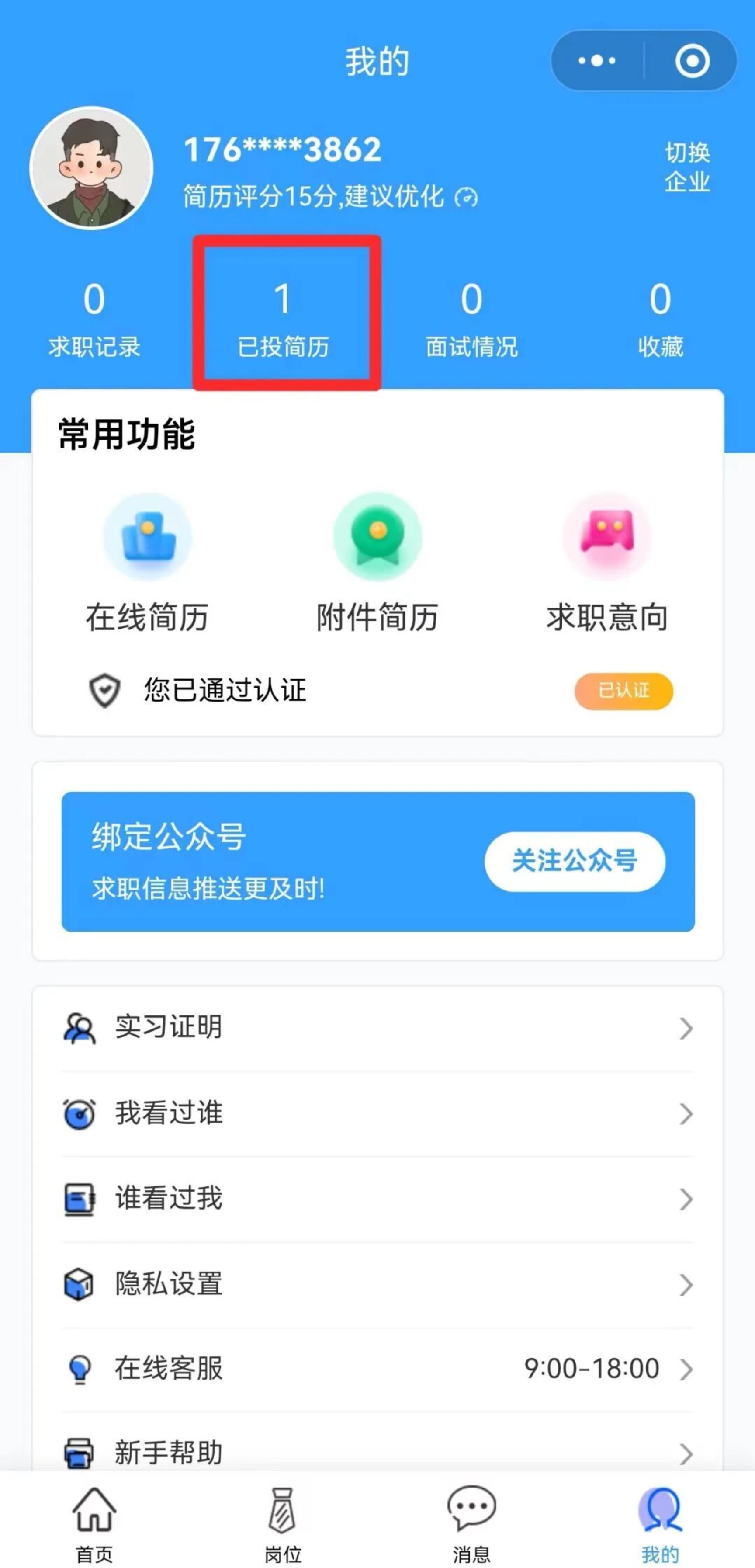Image resolution: width=755 pixels, height=1568 pixels.
Task: Open 在线简历 online resume
Action: [147, 563]
